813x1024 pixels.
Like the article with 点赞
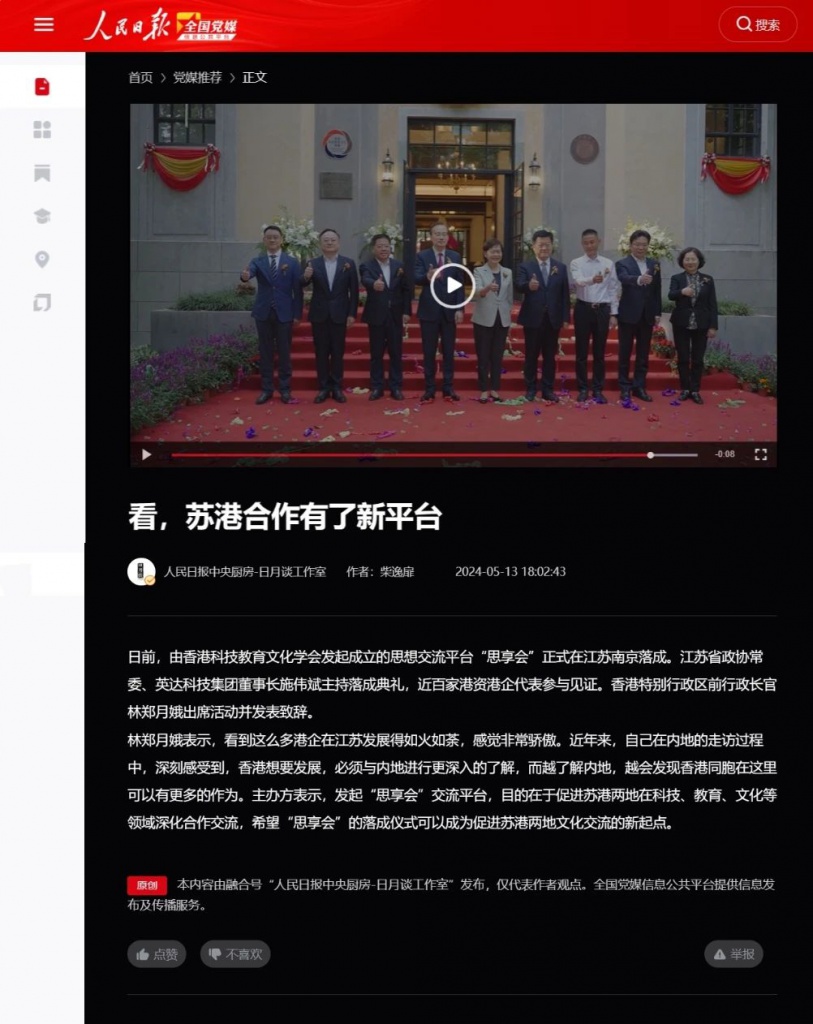pos(157,954)
